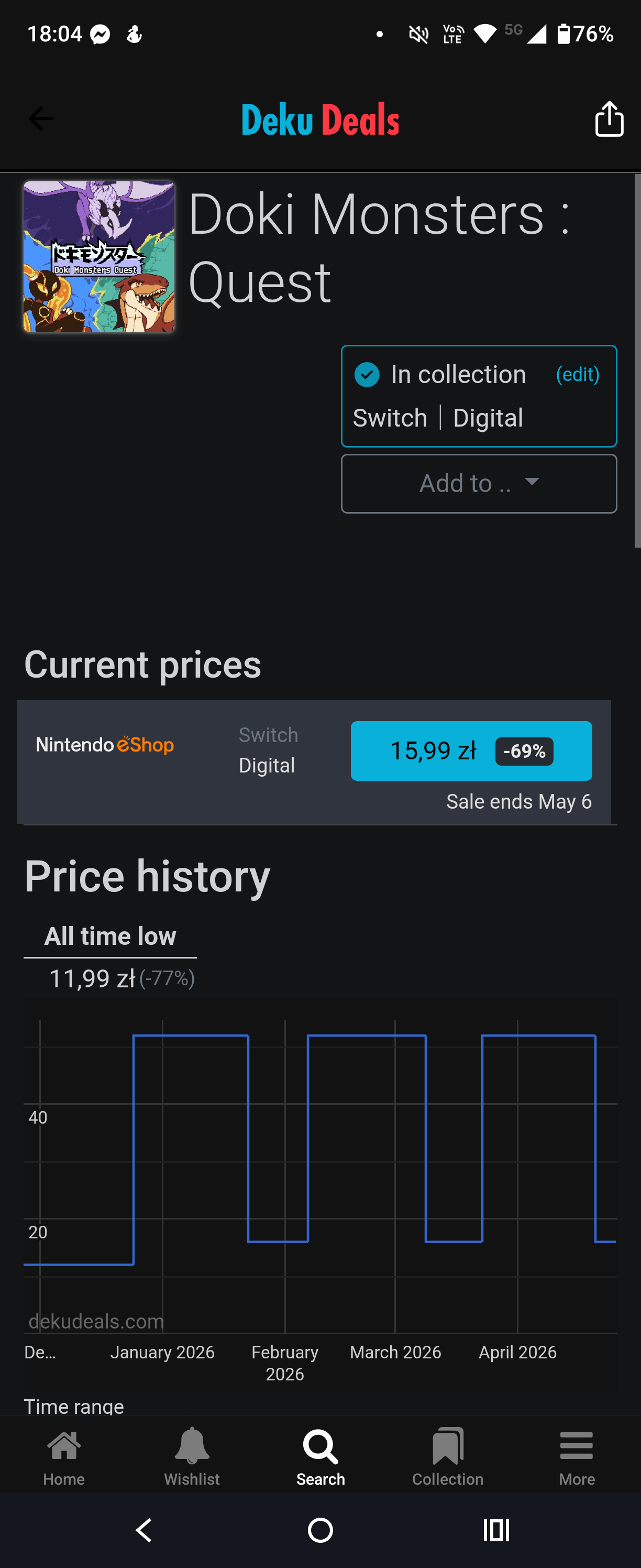Open system recent apps
This screenshot has width=641, height=1568.
[x=495, y=1530]
